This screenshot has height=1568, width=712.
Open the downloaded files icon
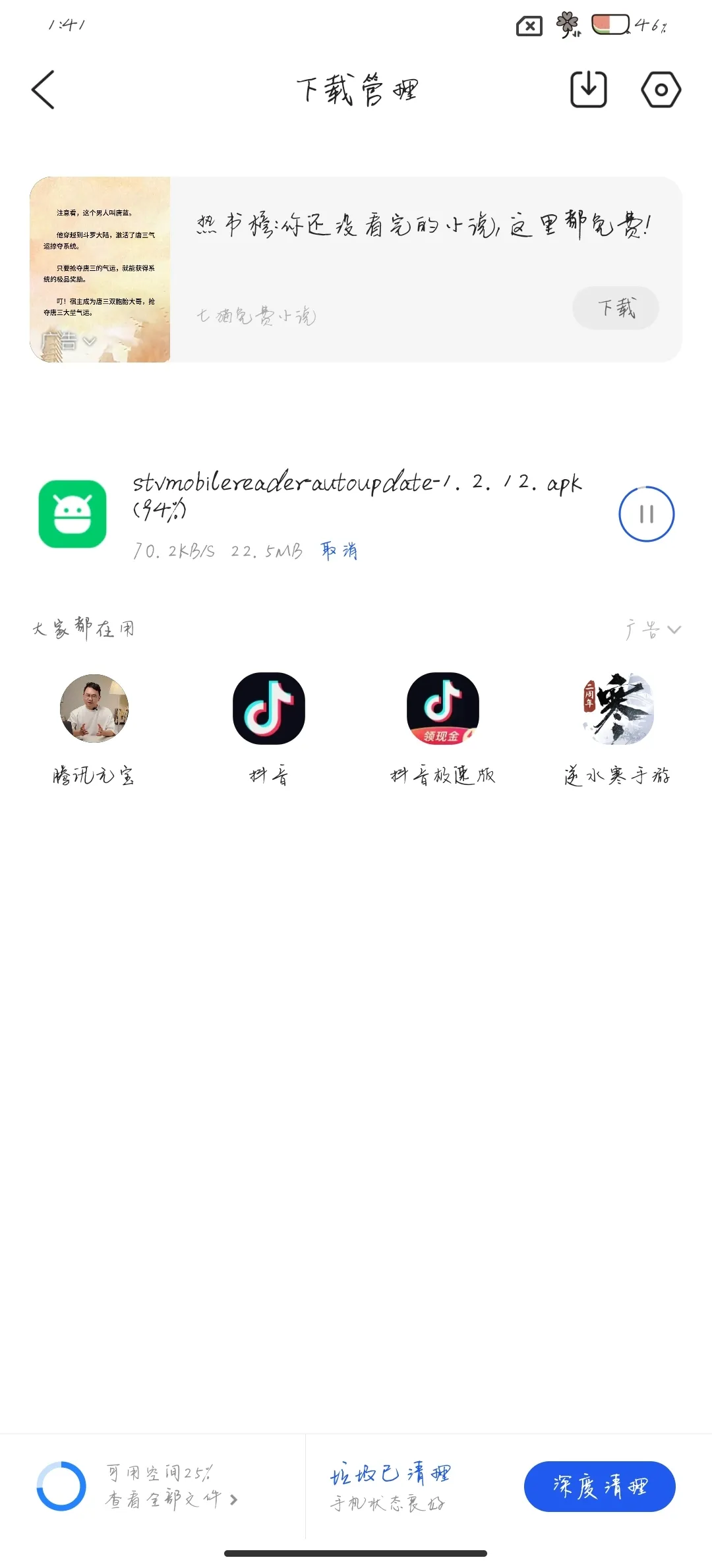tap(588, 90)
